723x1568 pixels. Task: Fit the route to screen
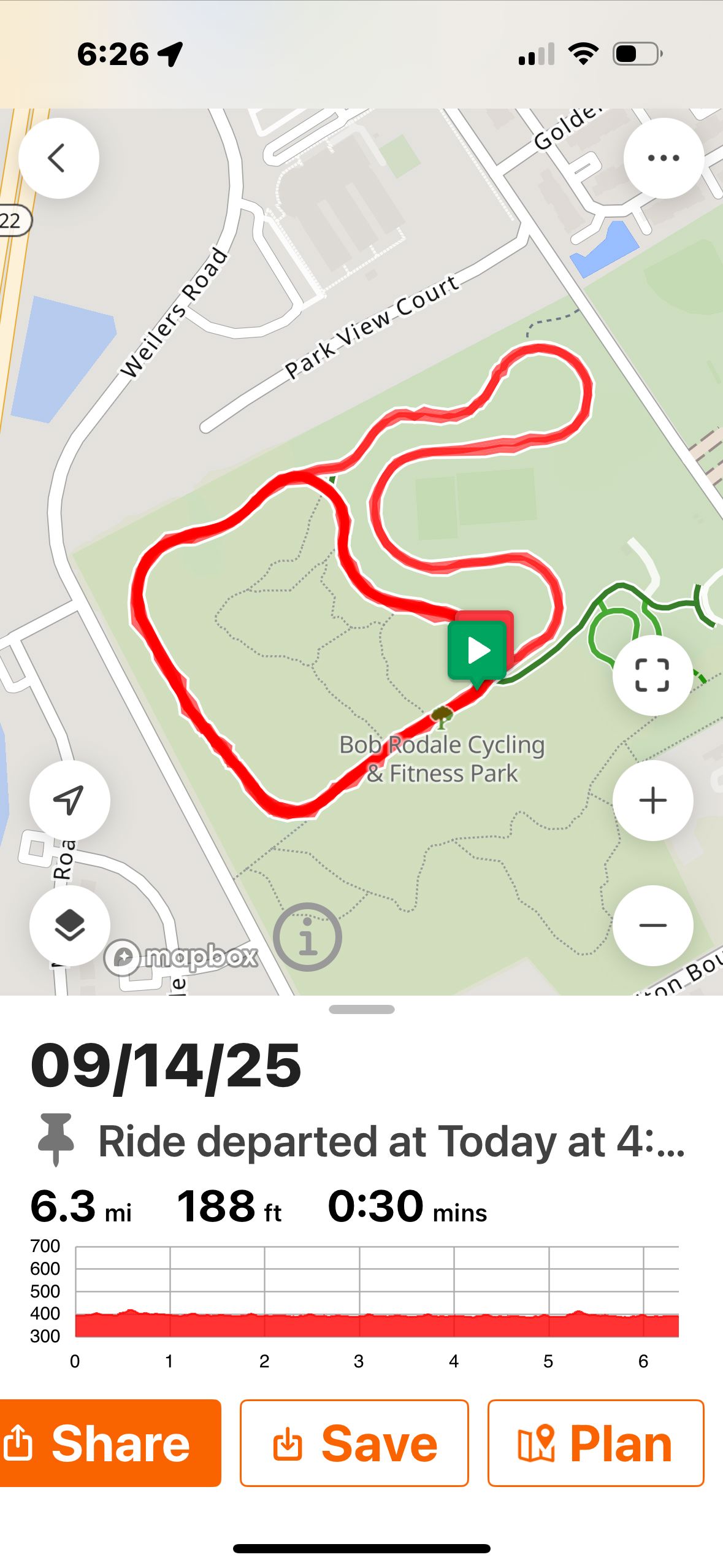click(652, 675)
